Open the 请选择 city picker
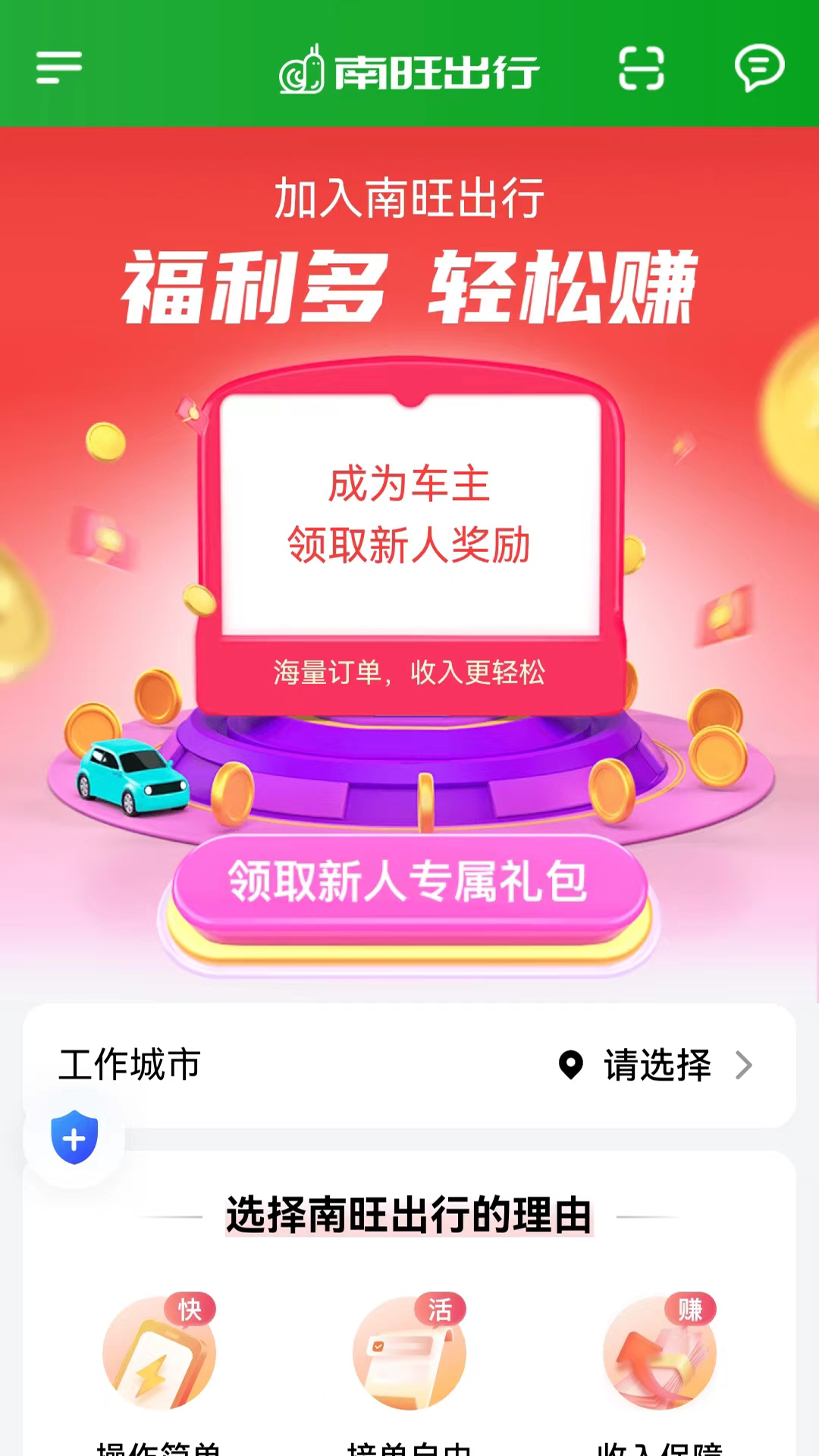Viewport: 819px width, 1456px height. tap(657, 1065)
